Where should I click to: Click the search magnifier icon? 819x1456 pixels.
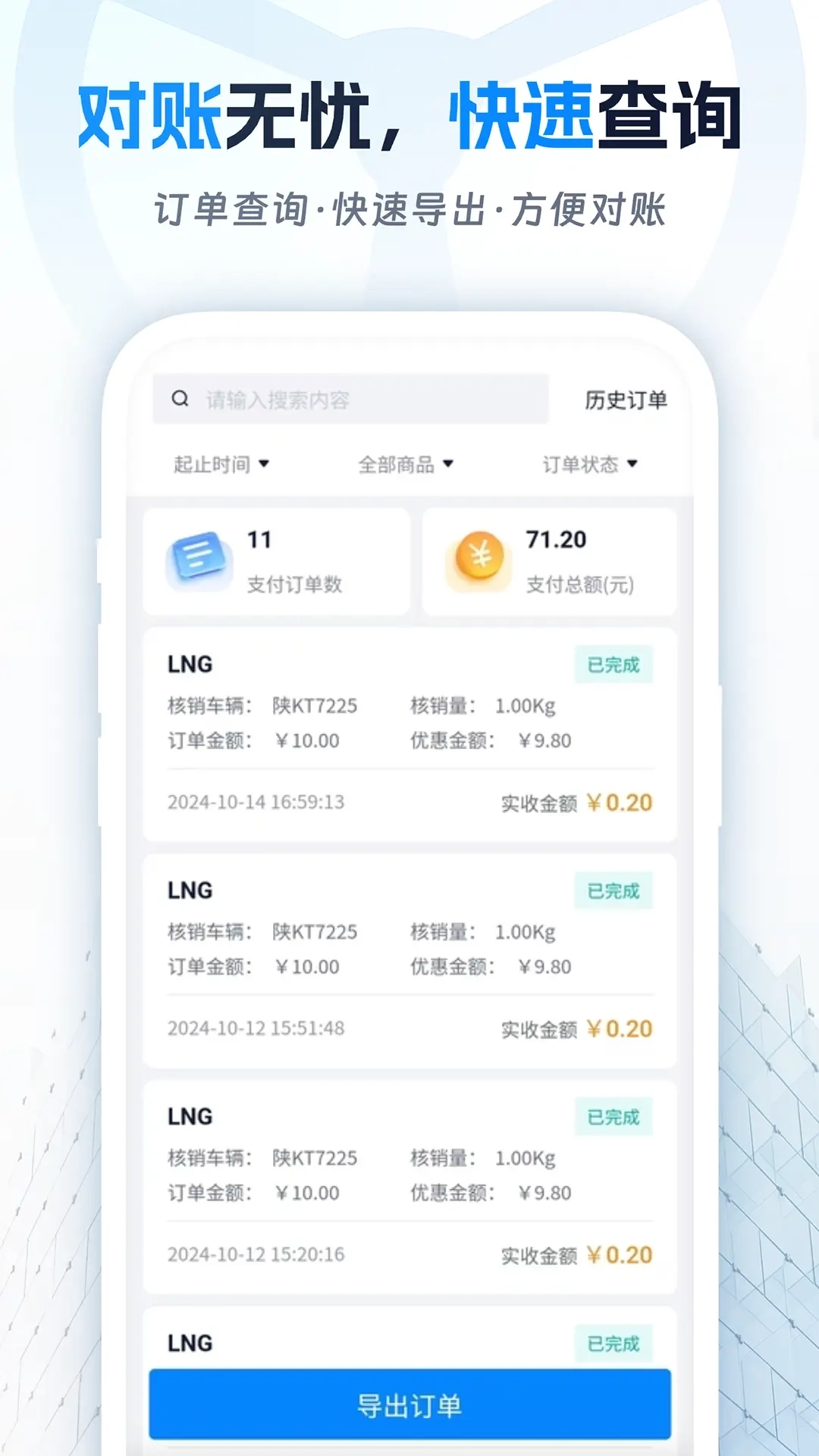[x=180, y=397]
